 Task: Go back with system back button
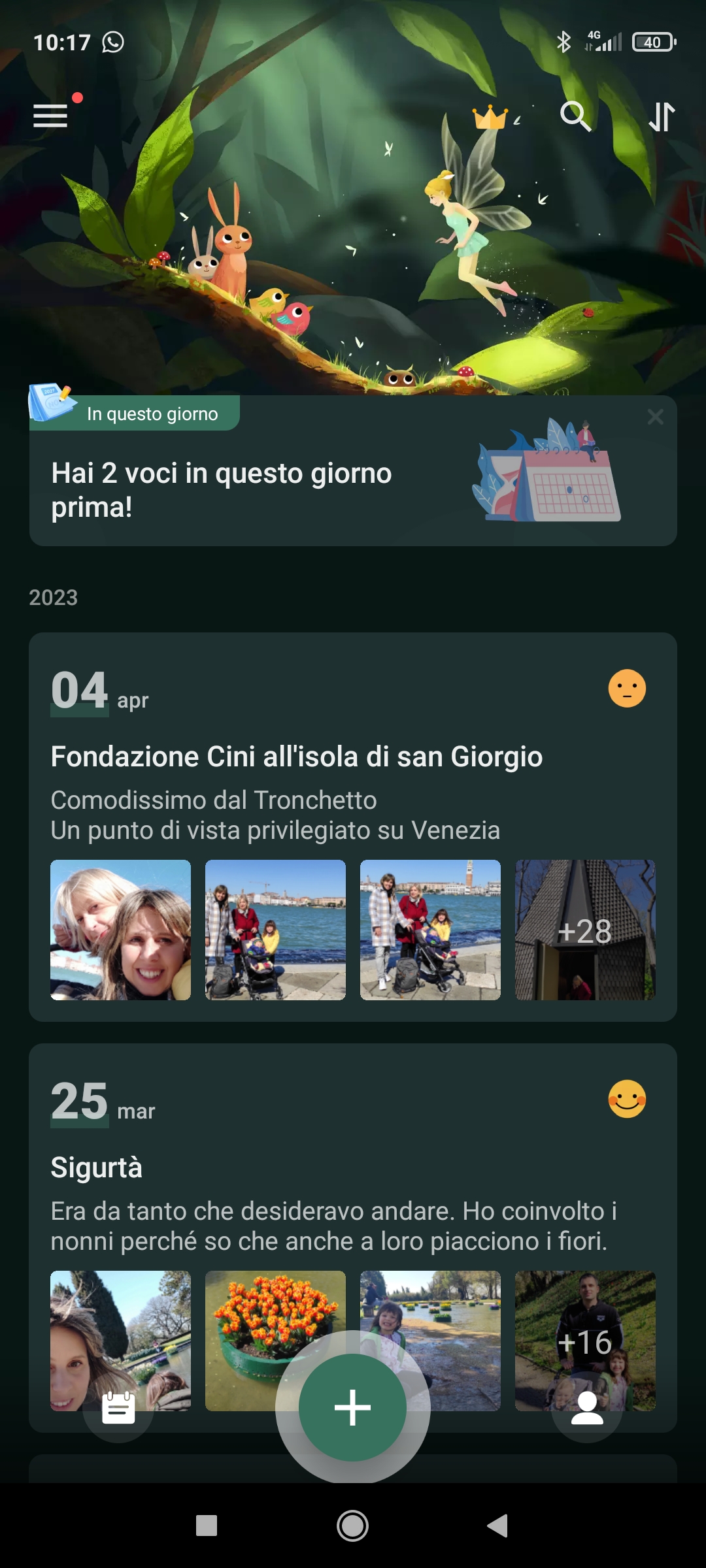click(x=497, y=1526)
